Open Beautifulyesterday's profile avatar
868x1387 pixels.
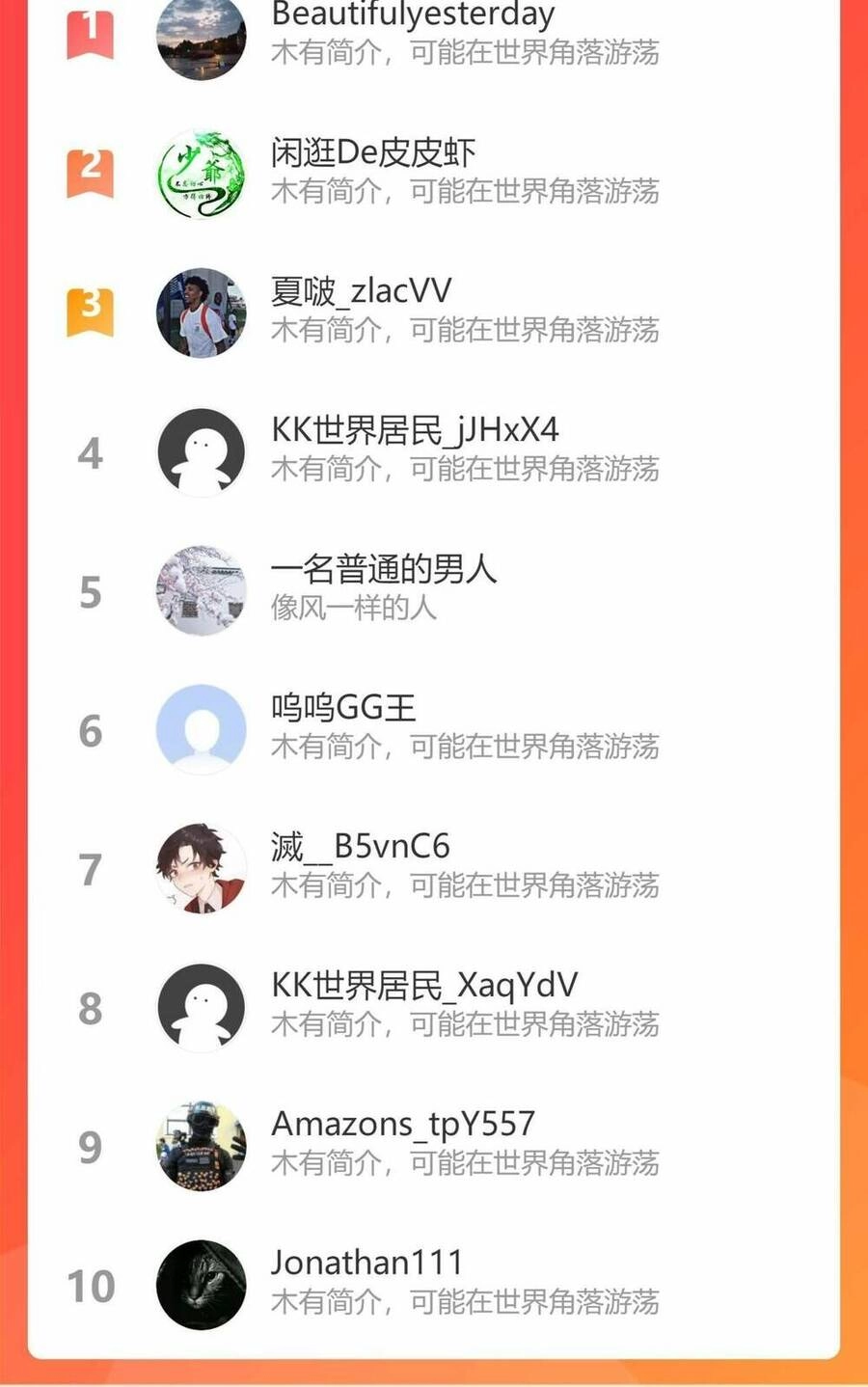[x=201, y=37]
